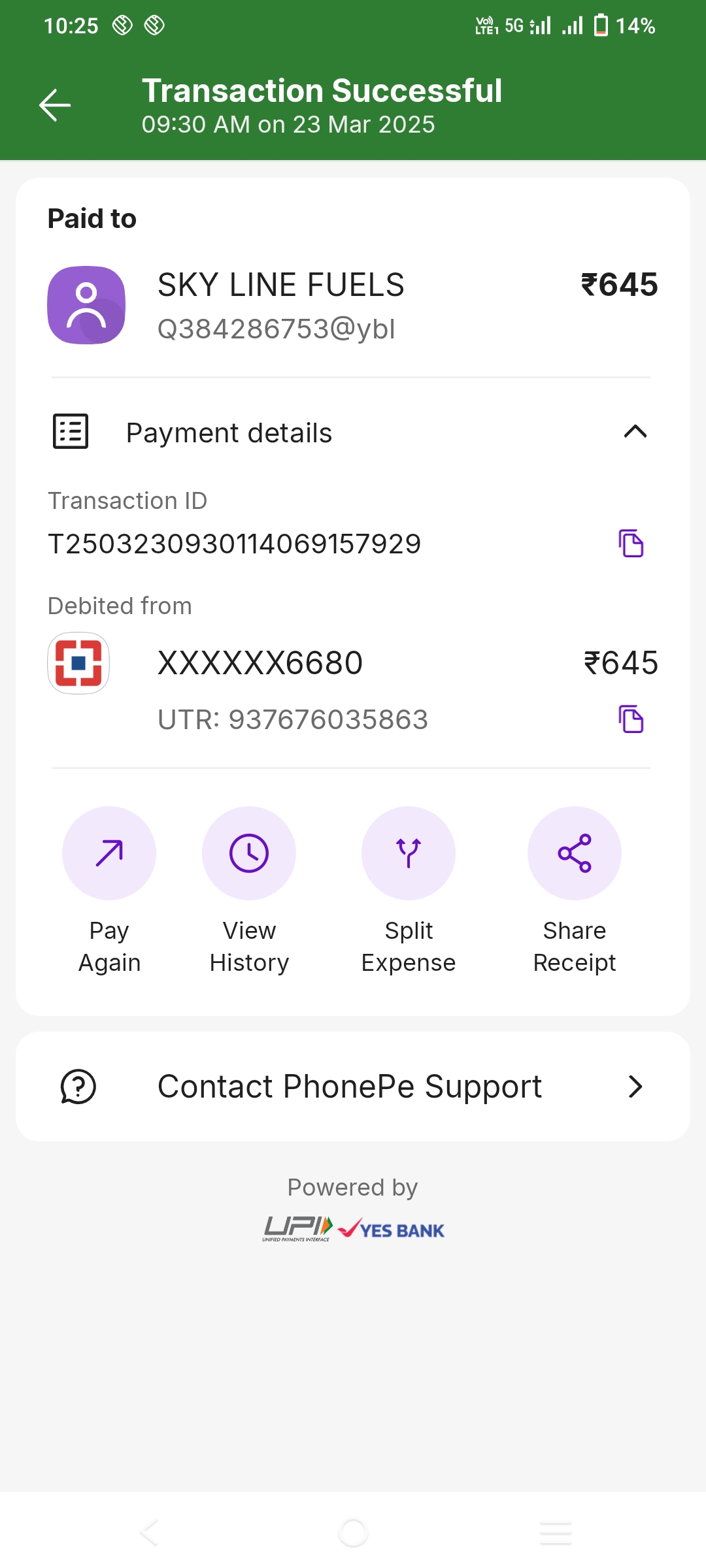Open Contact PhonePe Support
The width and height of the screenshot is (706, 1568).
click(x=353, y=1086)
